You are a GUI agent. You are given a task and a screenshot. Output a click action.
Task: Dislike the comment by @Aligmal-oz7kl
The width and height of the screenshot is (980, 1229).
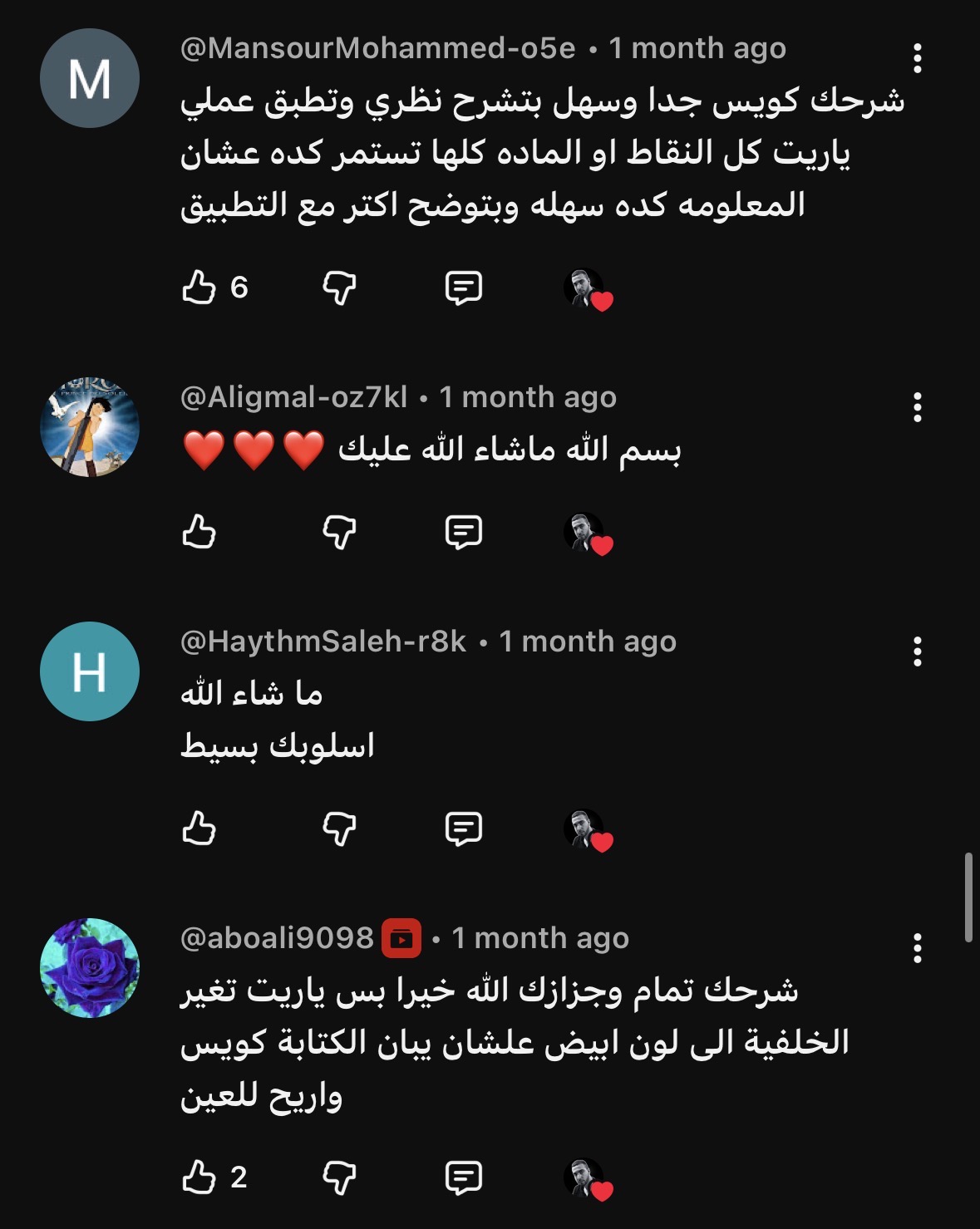pyautogui.click(x=339, y=531)
